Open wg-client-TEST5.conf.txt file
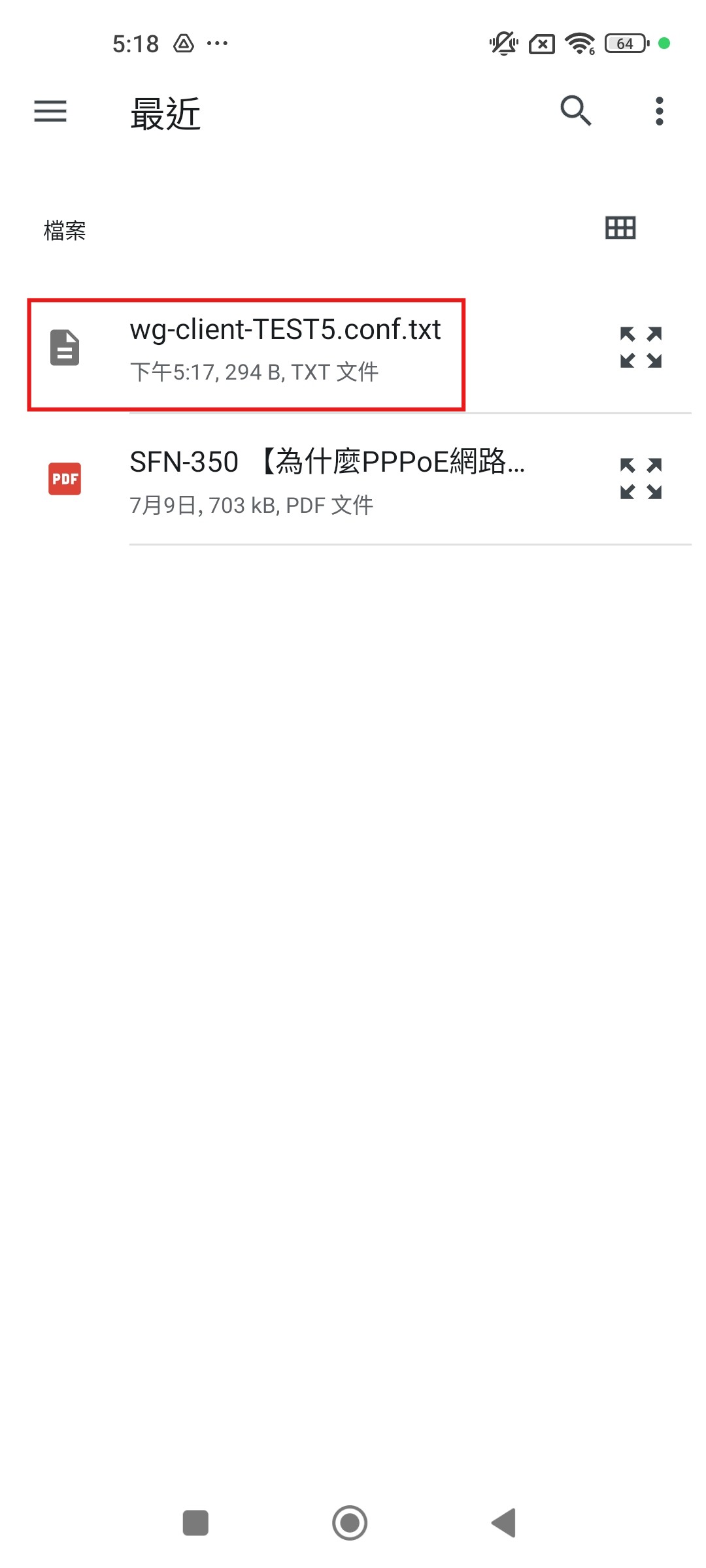706x1568 pixels. 285,350
